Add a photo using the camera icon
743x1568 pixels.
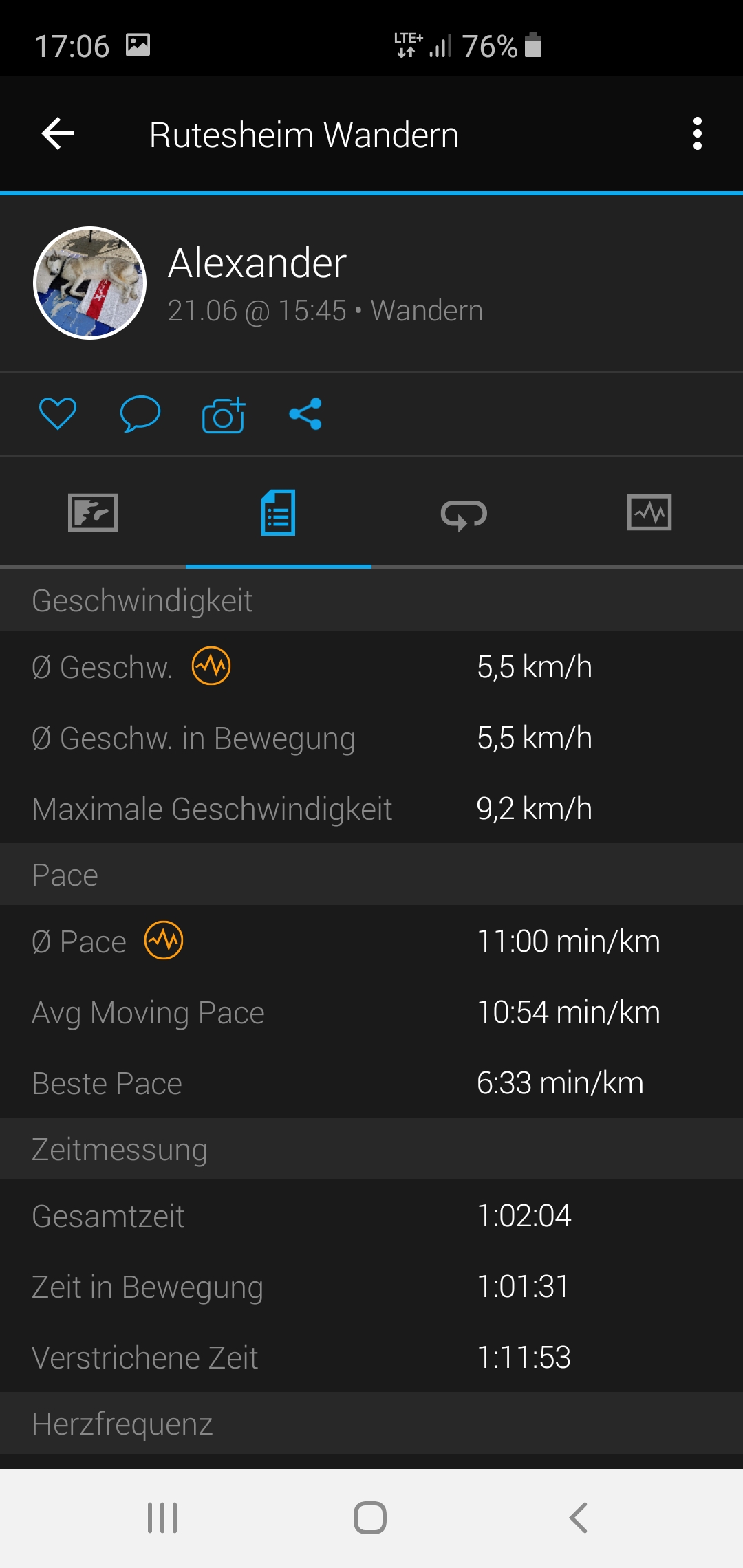coord(224,415)
